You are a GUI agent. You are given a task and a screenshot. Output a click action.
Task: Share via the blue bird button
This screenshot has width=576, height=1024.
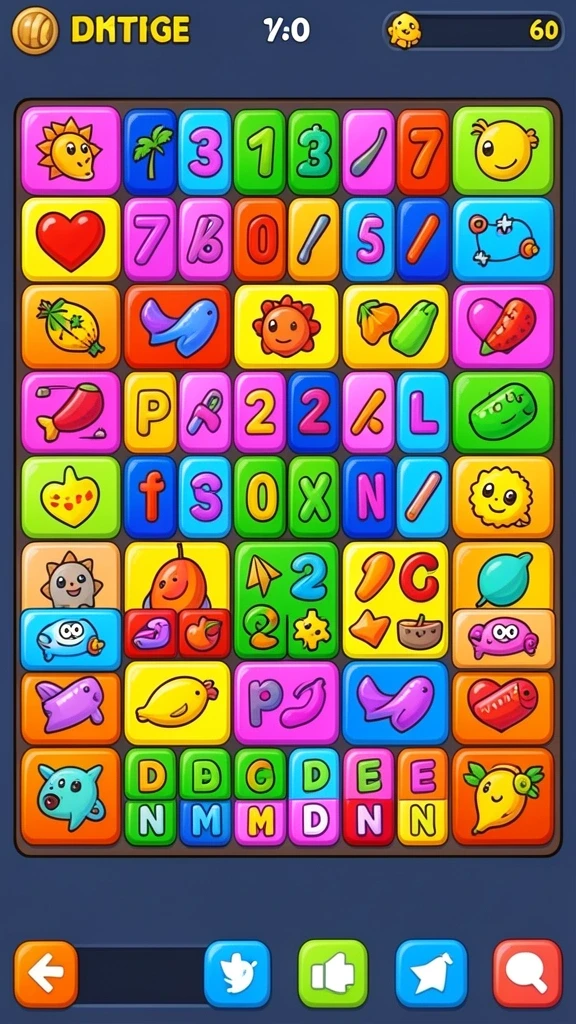237,974
